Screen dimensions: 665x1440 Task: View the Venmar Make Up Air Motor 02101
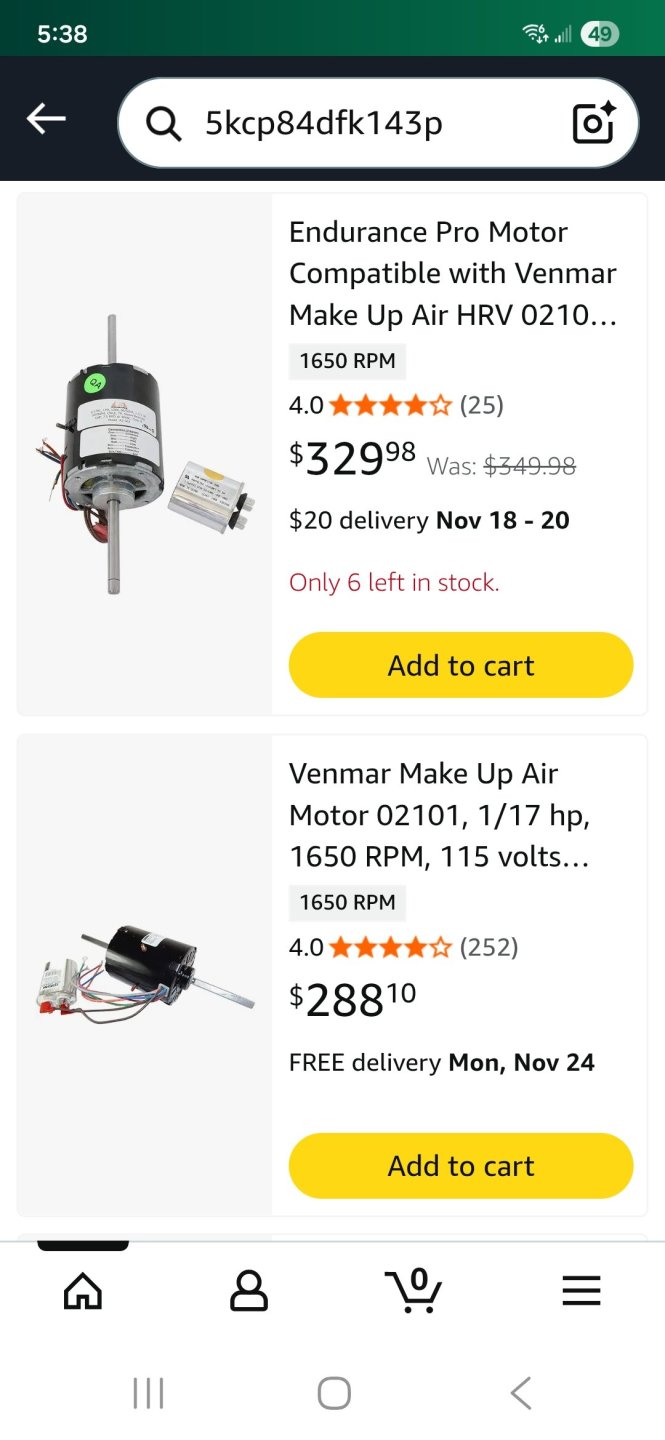(x=440, y=815)
